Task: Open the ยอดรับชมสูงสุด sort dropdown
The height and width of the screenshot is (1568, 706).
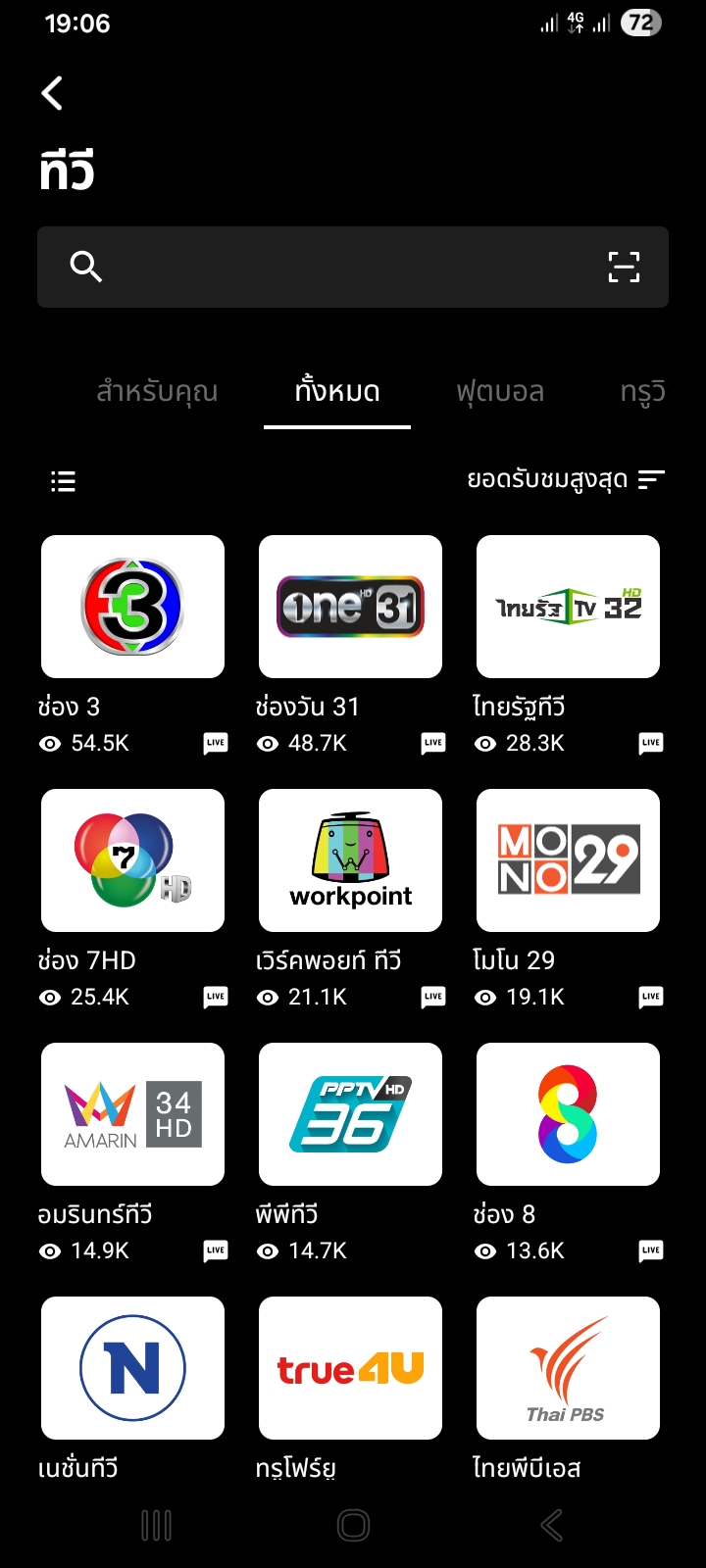Action: 566,480
